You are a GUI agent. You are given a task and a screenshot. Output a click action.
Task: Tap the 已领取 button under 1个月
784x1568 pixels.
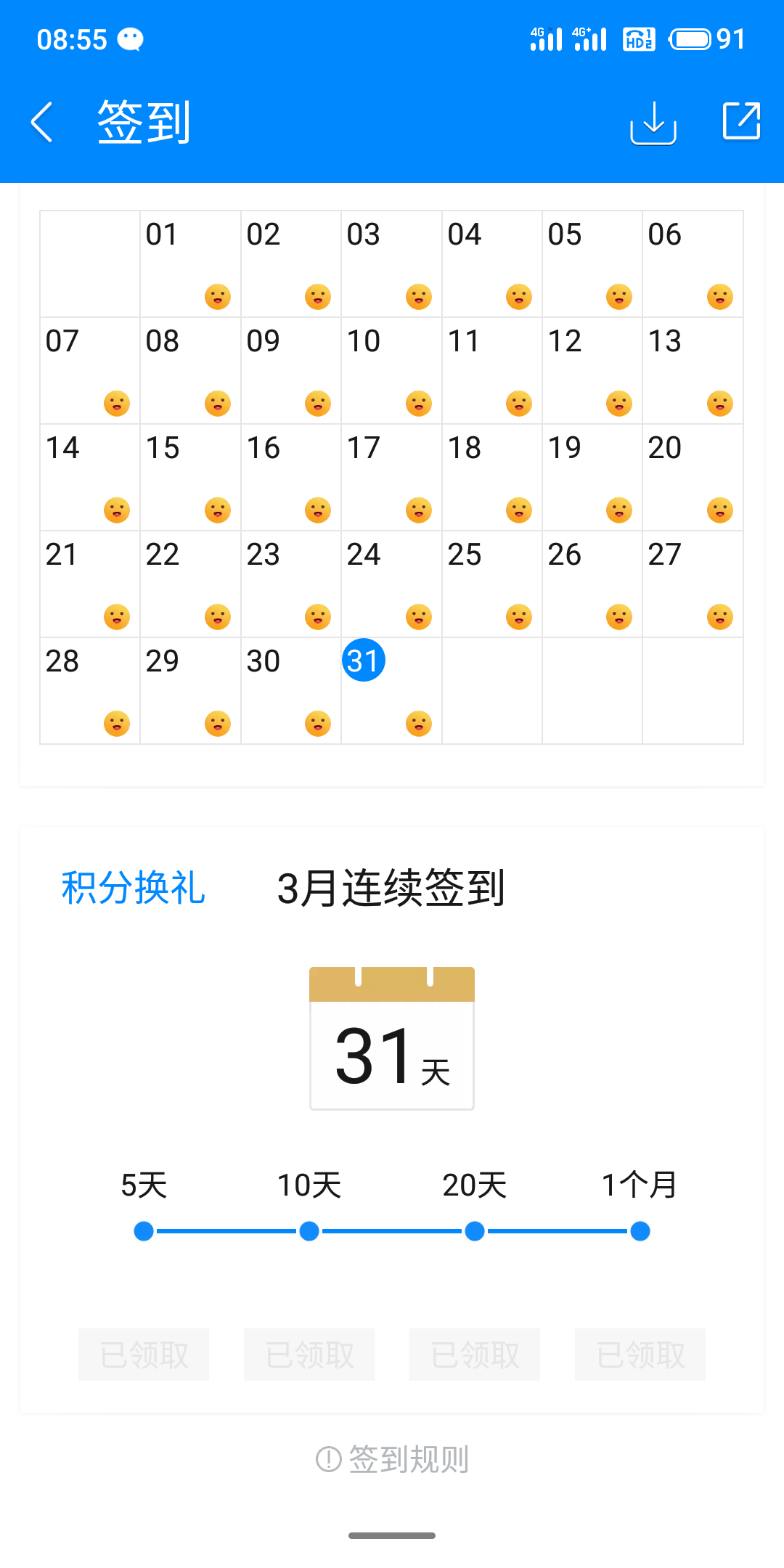640,1355
